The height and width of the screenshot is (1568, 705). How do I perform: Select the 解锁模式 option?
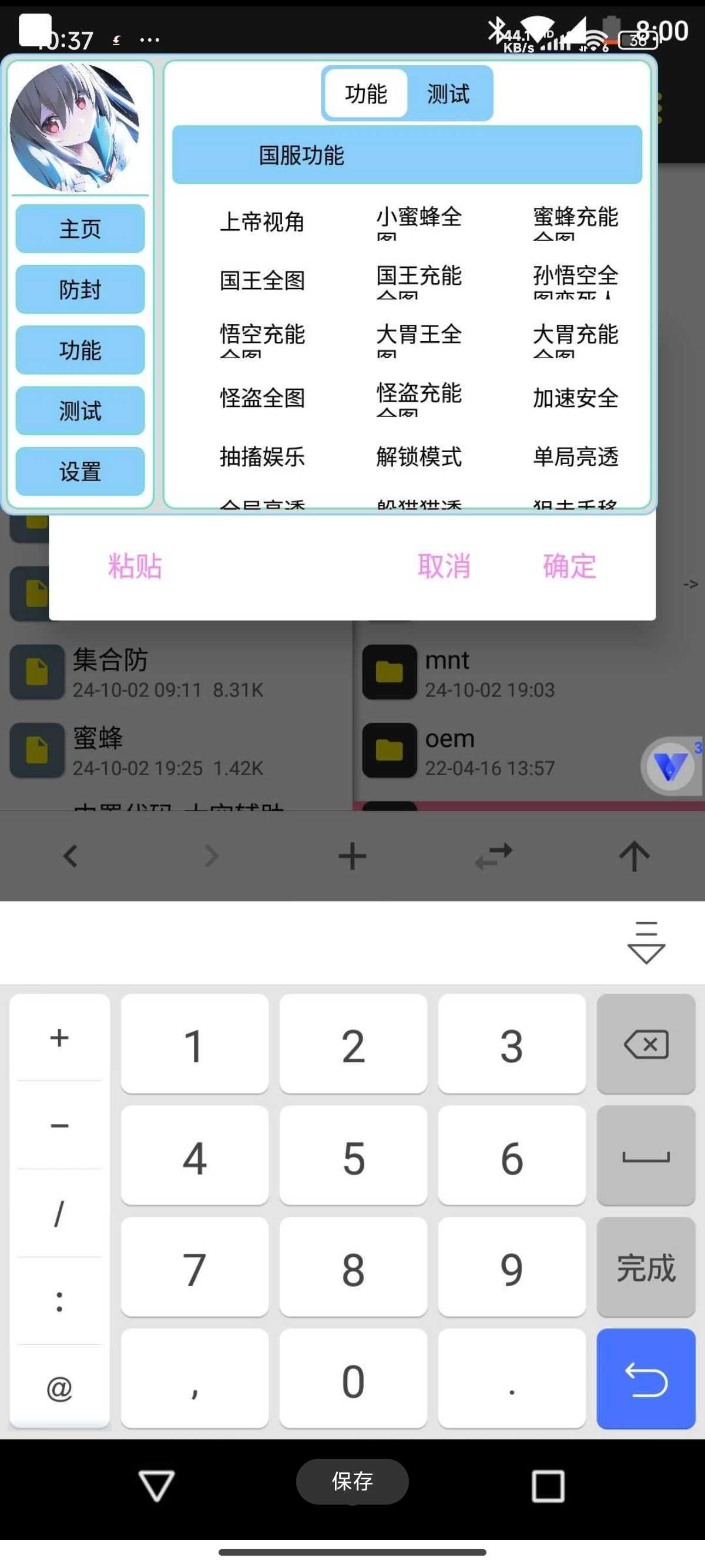[x=419, y=456]
